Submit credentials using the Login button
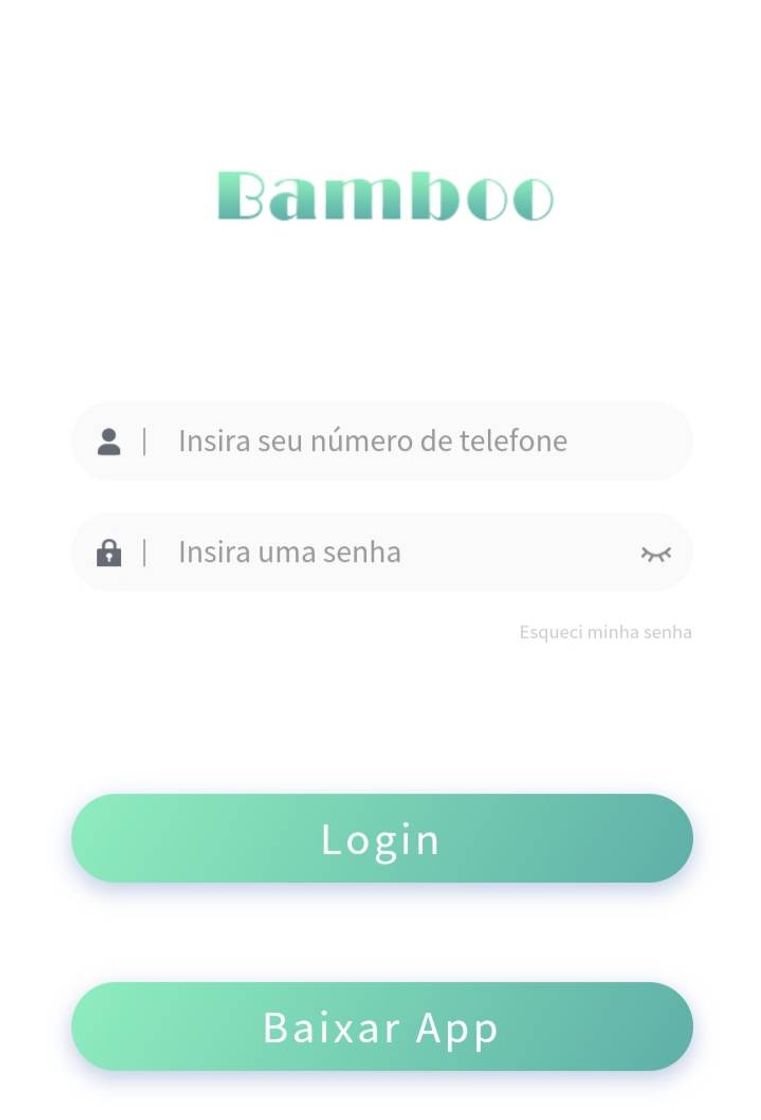Image resolution: width=761 pixels, height=1120 pixels. tap(381, 838)
